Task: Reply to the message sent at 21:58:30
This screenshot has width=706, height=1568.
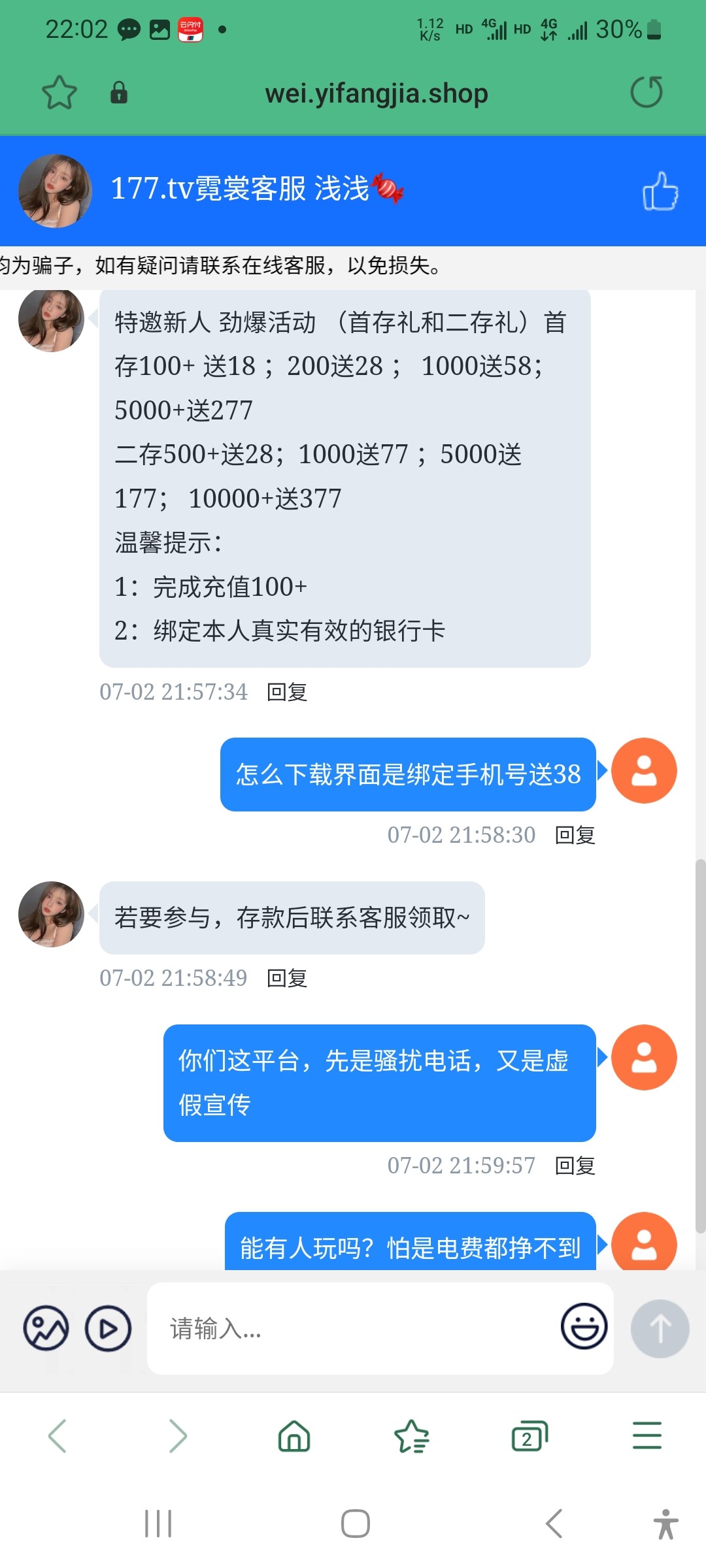Action: (575, 835)
